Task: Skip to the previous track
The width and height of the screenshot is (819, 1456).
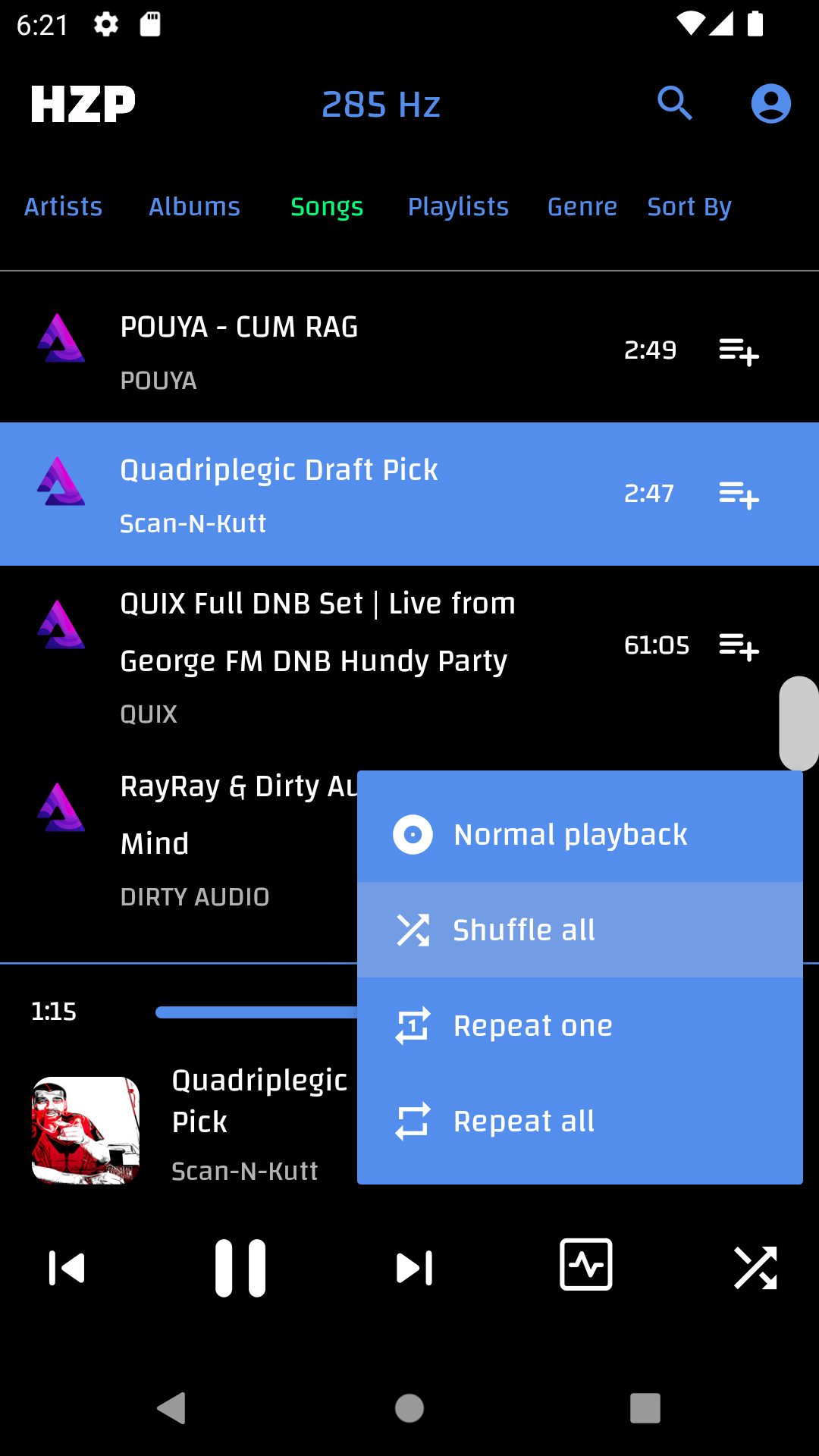Action: 67,1268
